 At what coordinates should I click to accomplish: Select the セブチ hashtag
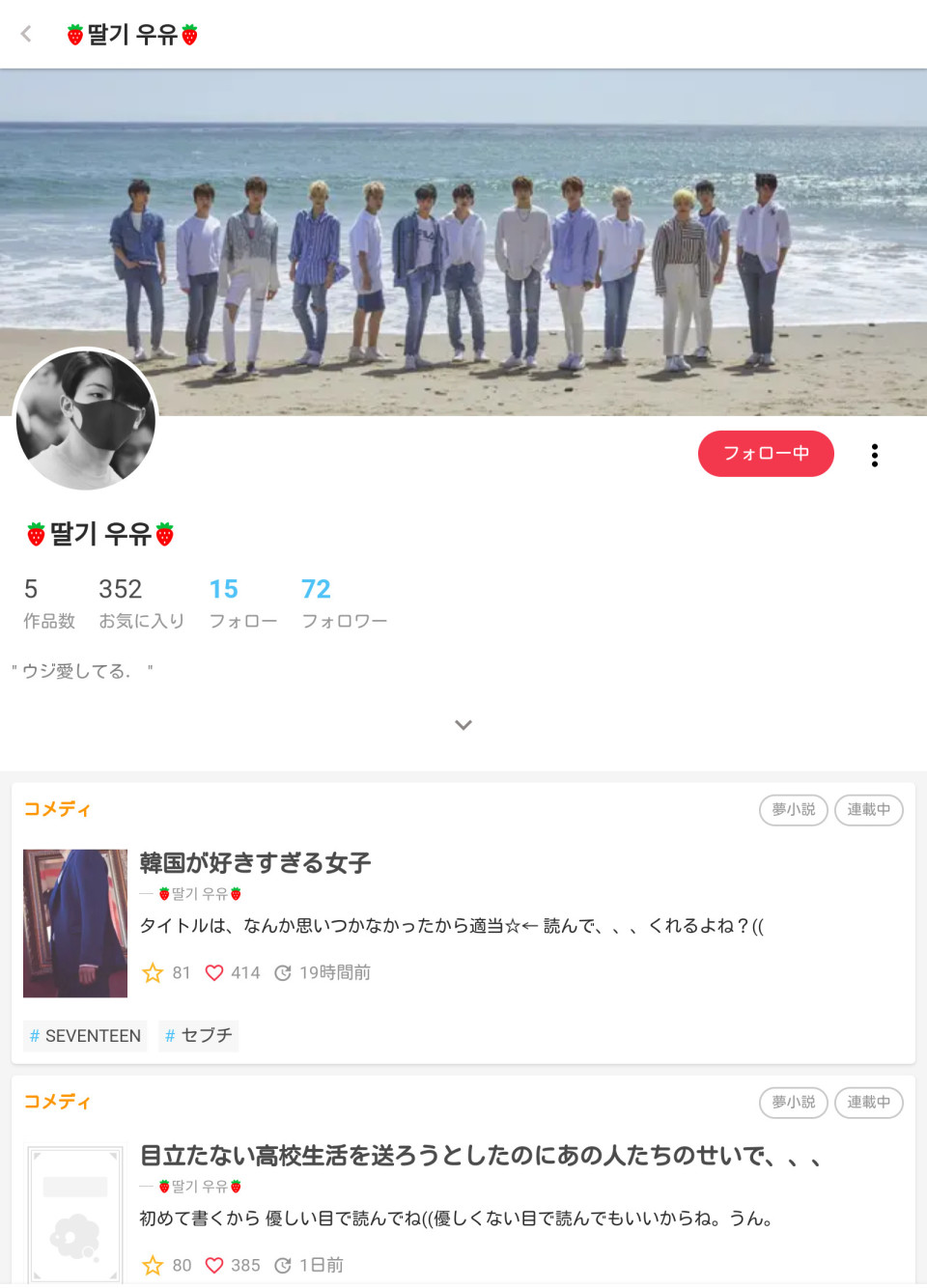point(198,1035)
